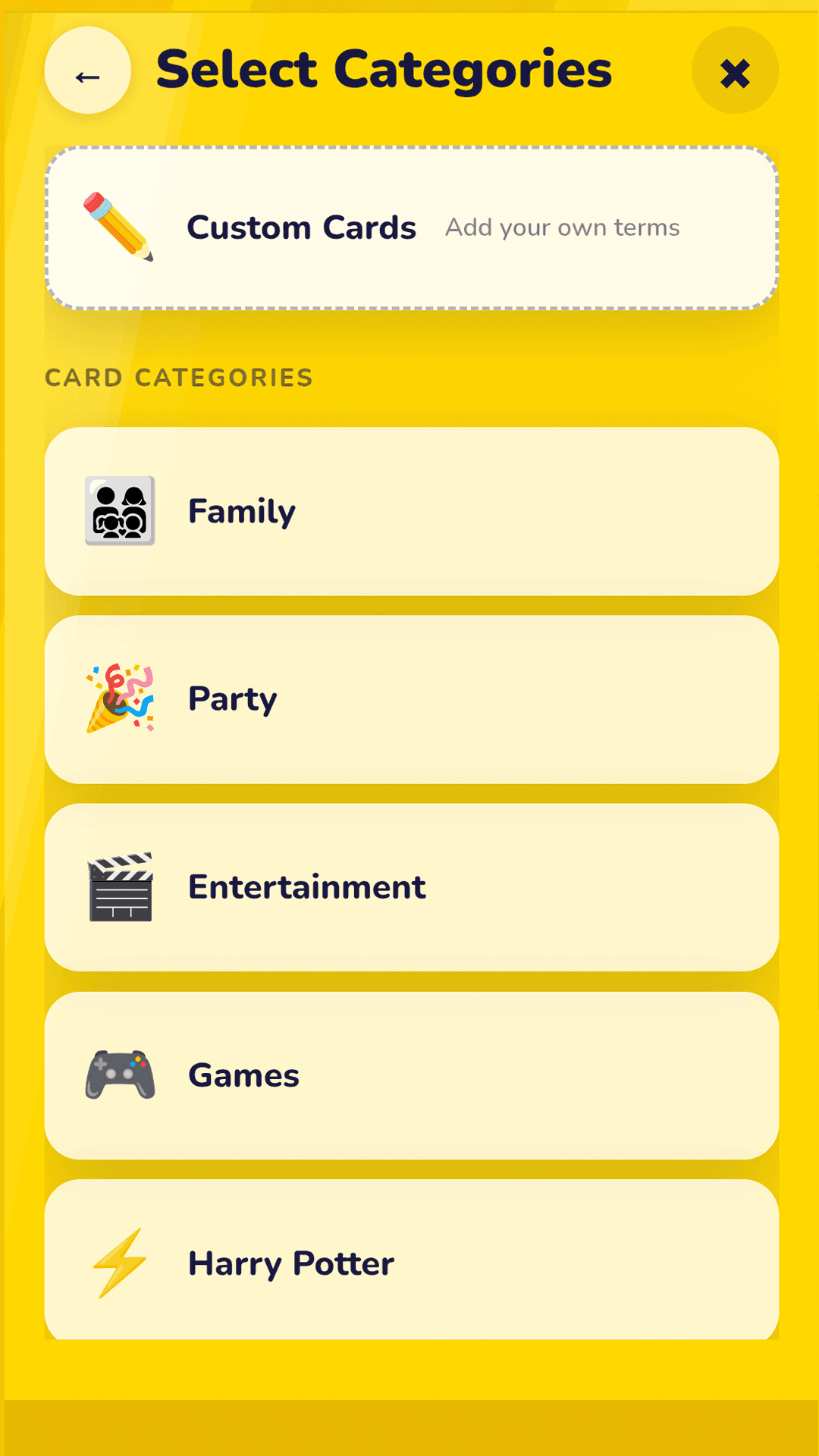Close the Select Categories screen

click(x=735, y=71)
